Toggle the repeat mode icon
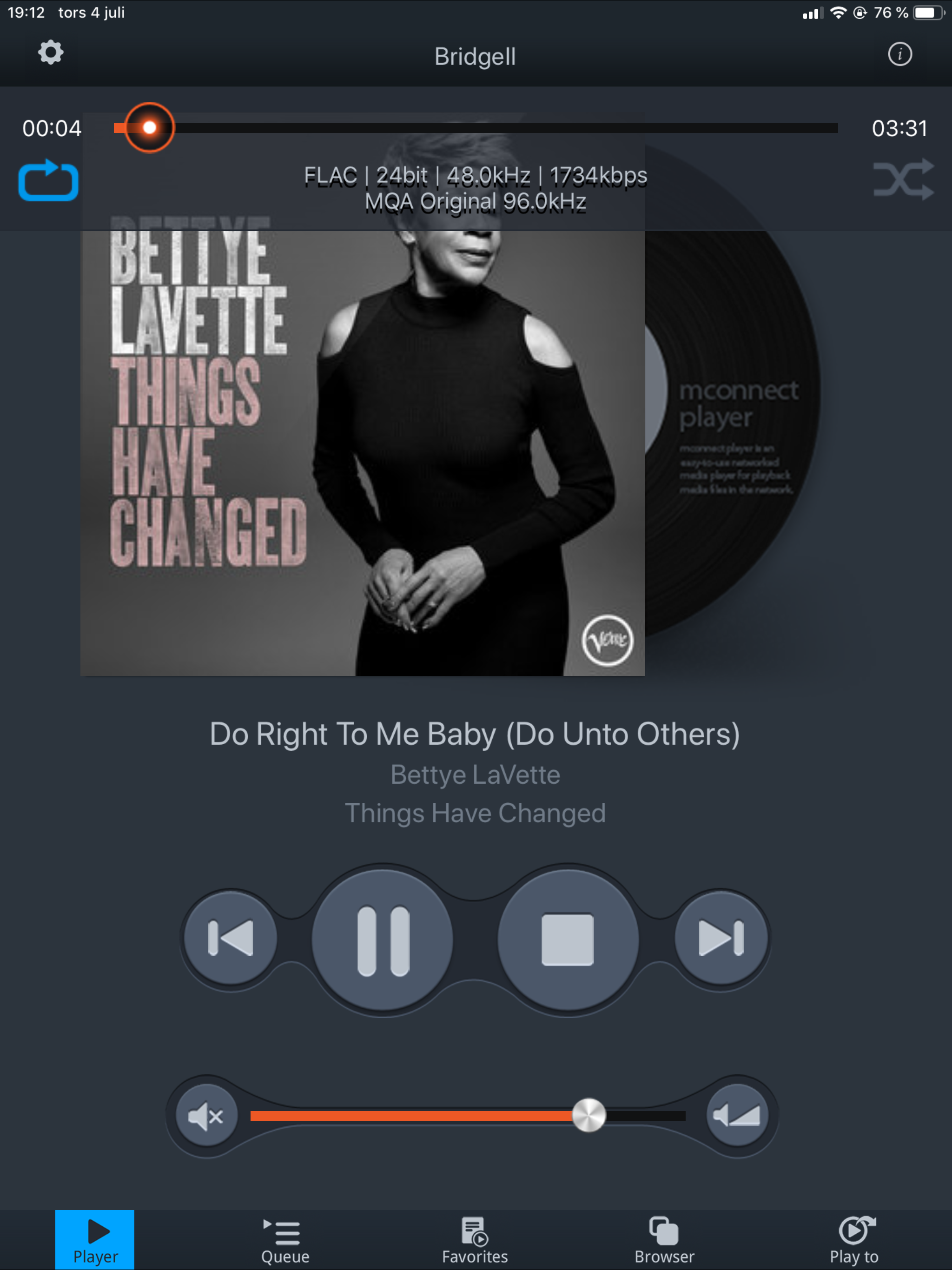This screenshot has width=952, height=1270. click(48, 180)
